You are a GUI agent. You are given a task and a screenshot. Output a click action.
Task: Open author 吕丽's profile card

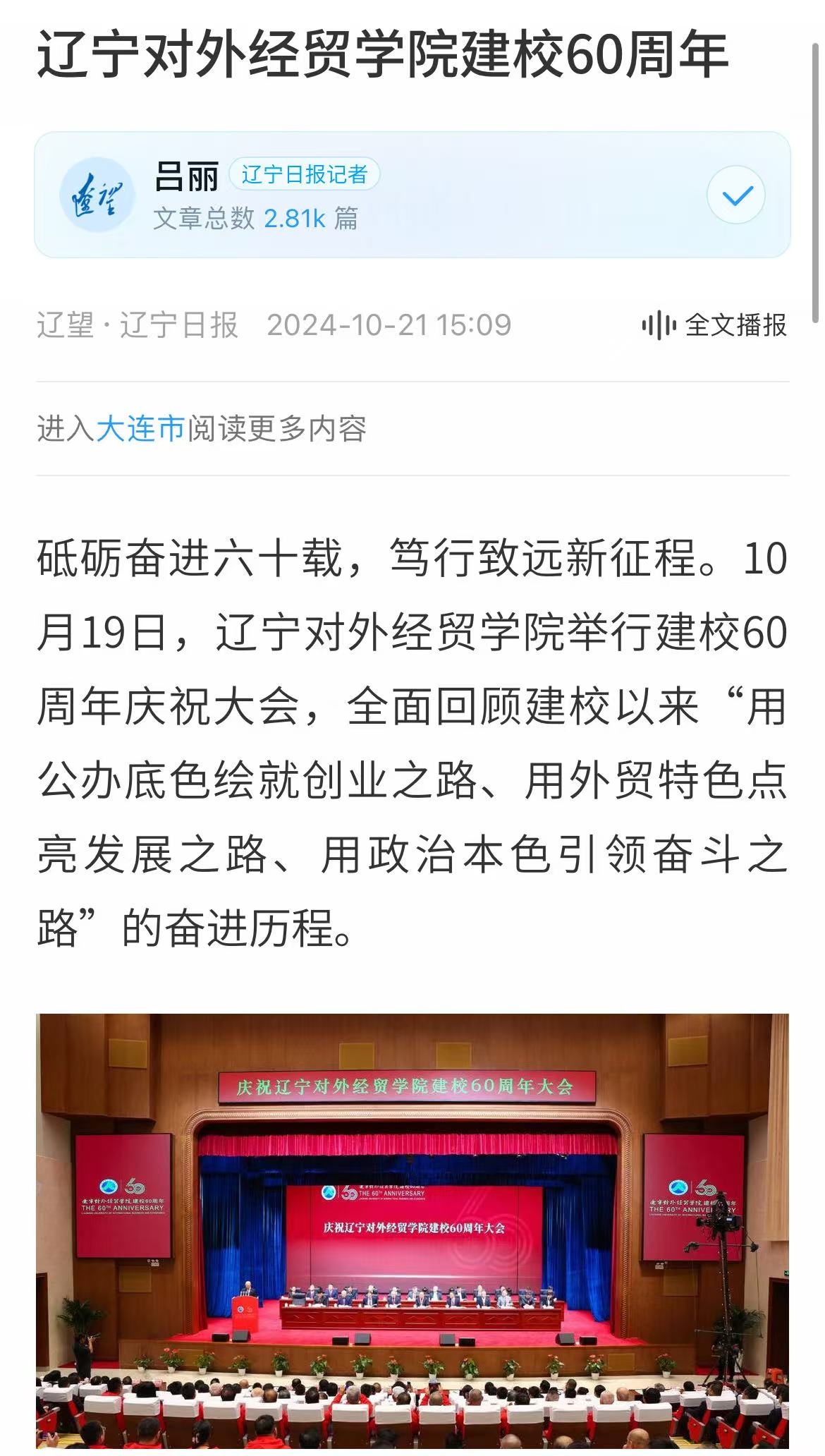186,176
